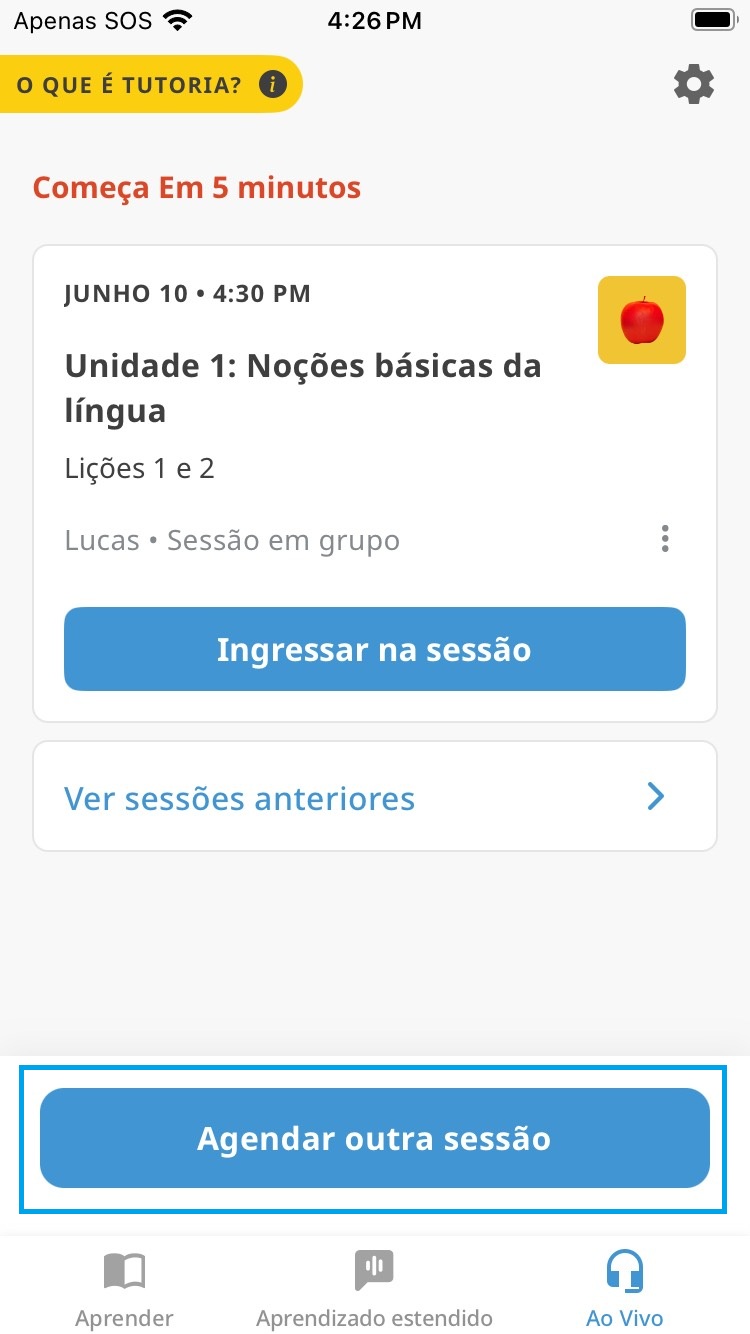Tap the apple lesson thumbnail

point(641,319)
